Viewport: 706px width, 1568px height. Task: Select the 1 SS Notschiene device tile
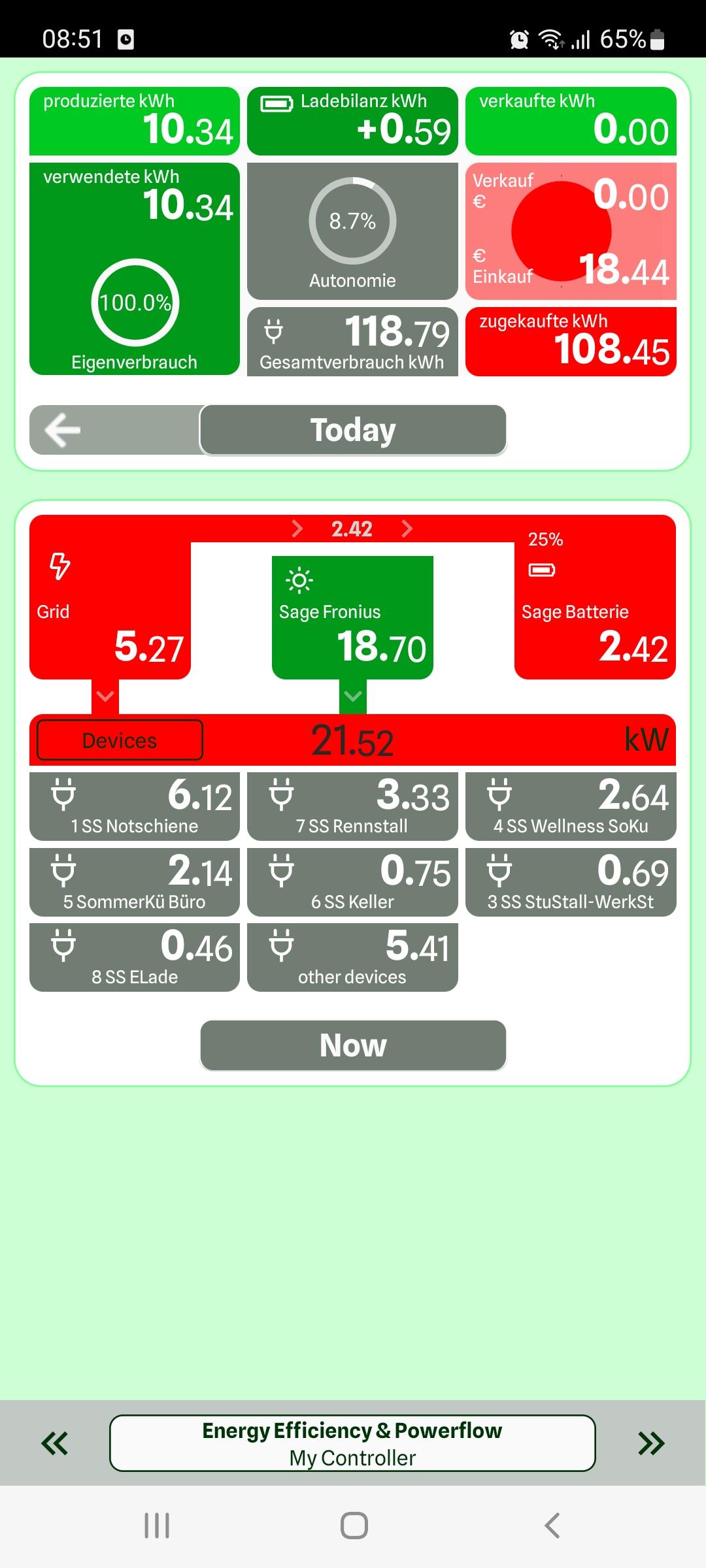pos(135,806)
